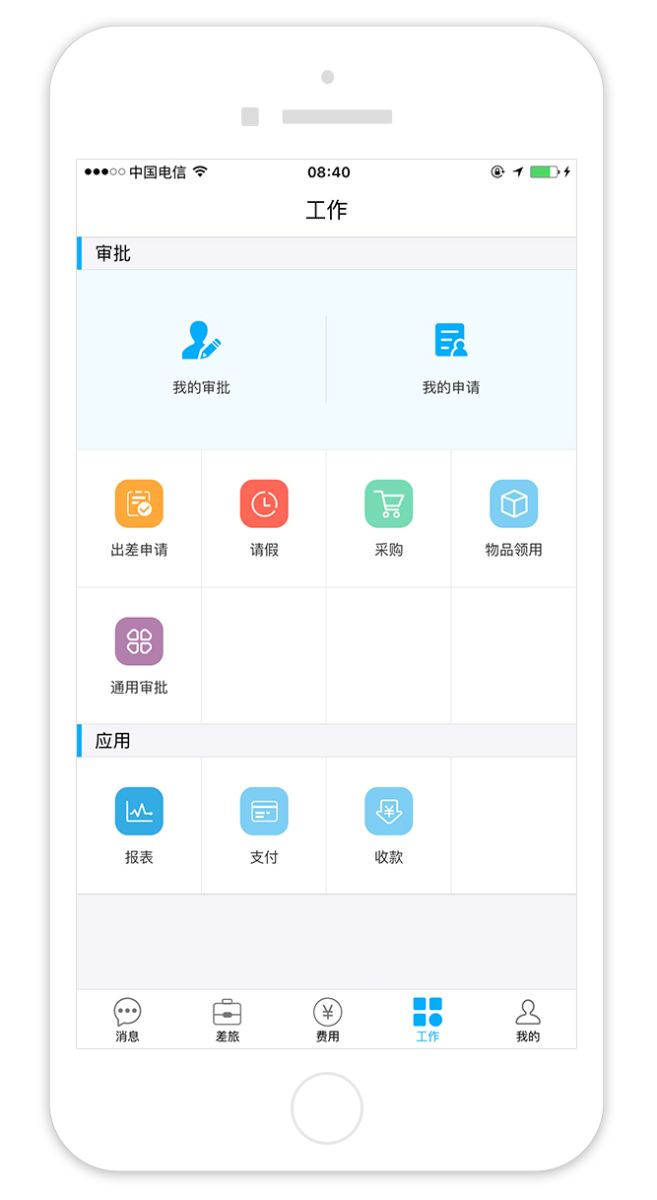This screenshot has width=657, height=1200.
Task: Open the 报表 reports app
Action: click(139, 824)
